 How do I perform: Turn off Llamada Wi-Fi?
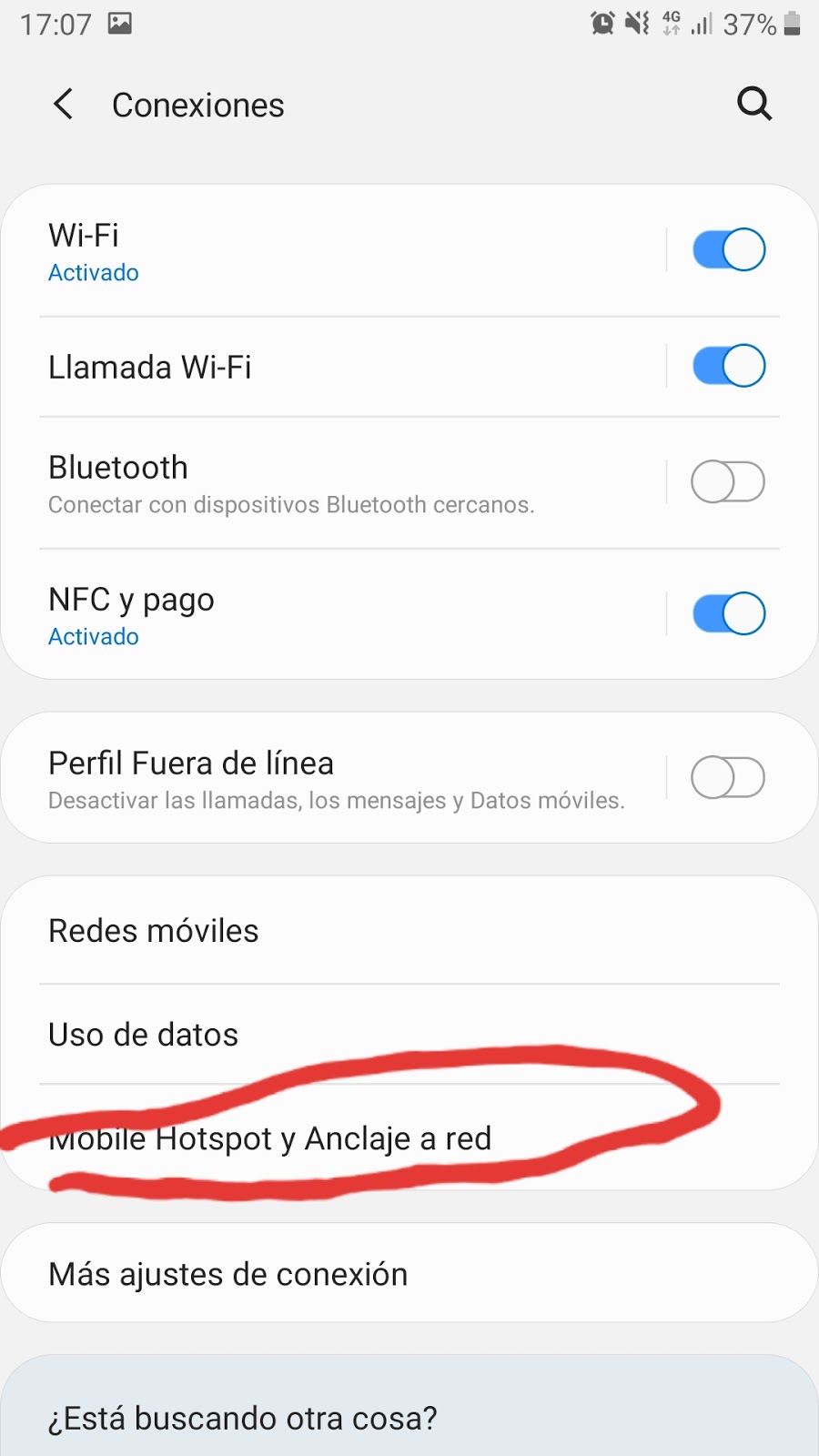point(727,366)
